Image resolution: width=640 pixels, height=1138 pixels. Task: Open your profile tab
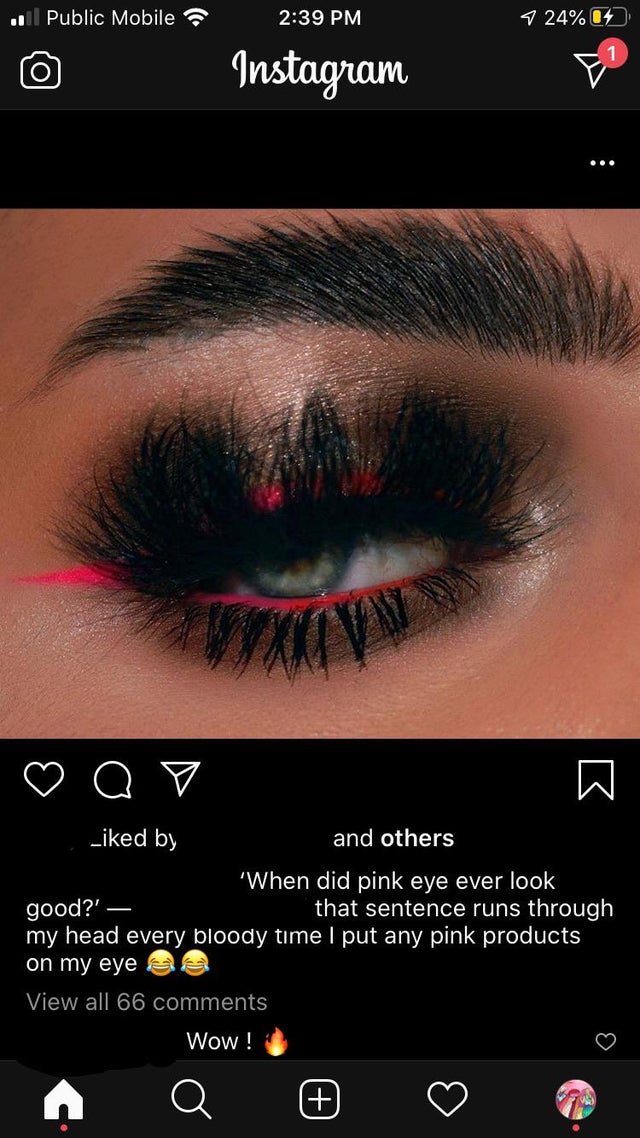click(575, 1099)
